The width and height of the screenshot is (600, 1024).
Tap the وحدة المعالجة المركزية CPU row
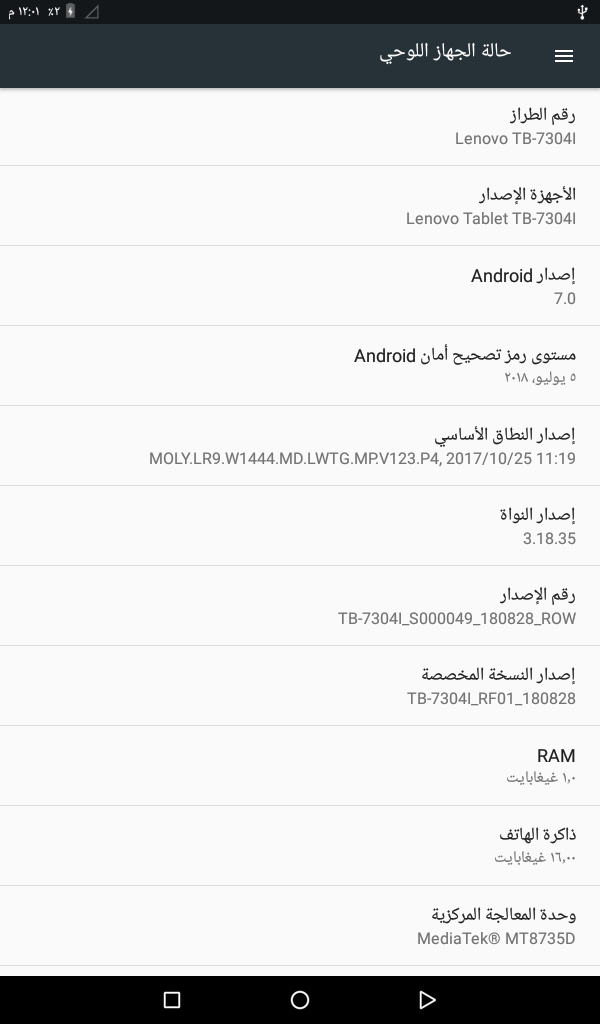pos(300,926)
